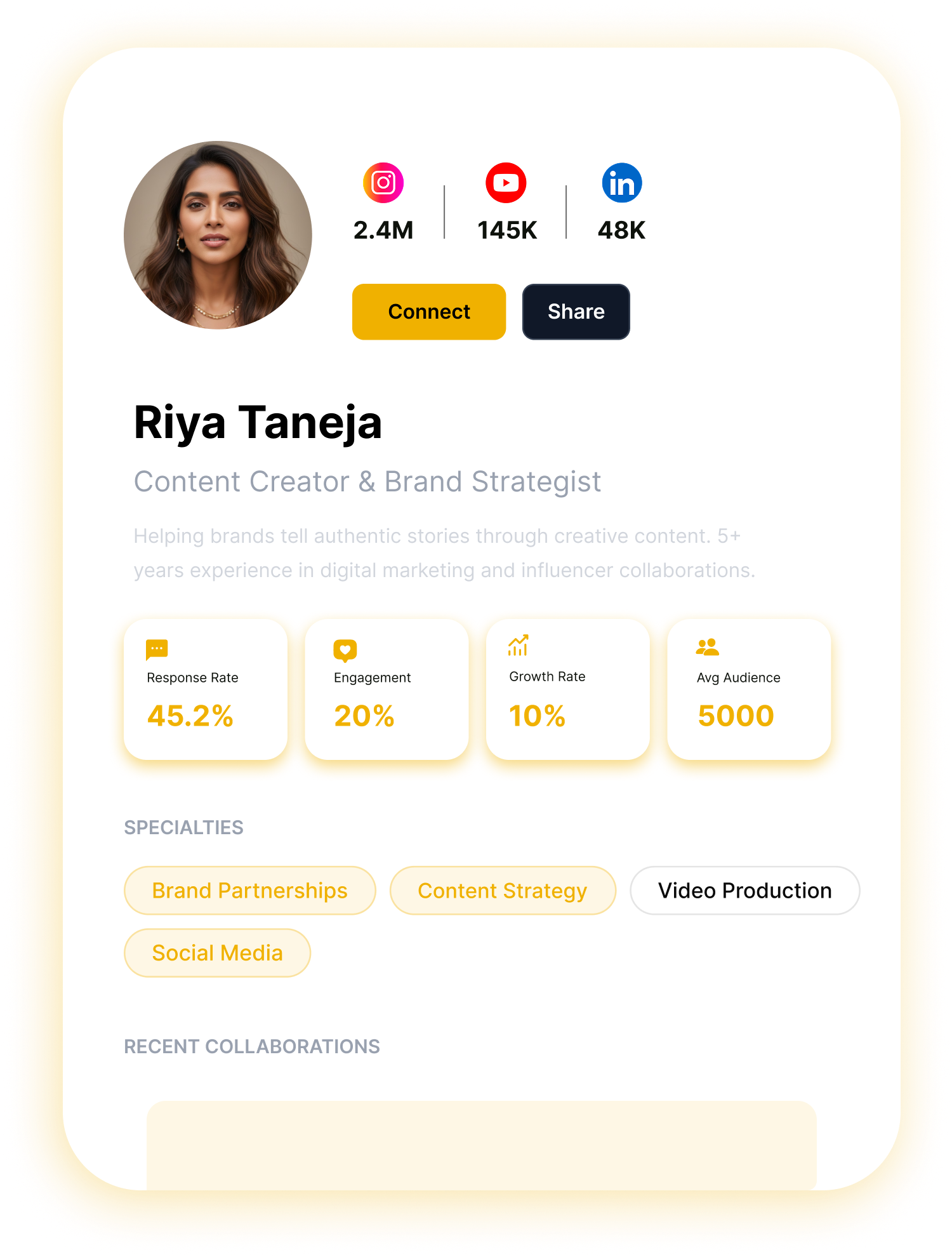Screen dimensions: 952x1257
Task: Open the LinkedIn icon with 48K followers
Action: pyautogui.click(x=622, y=183)
